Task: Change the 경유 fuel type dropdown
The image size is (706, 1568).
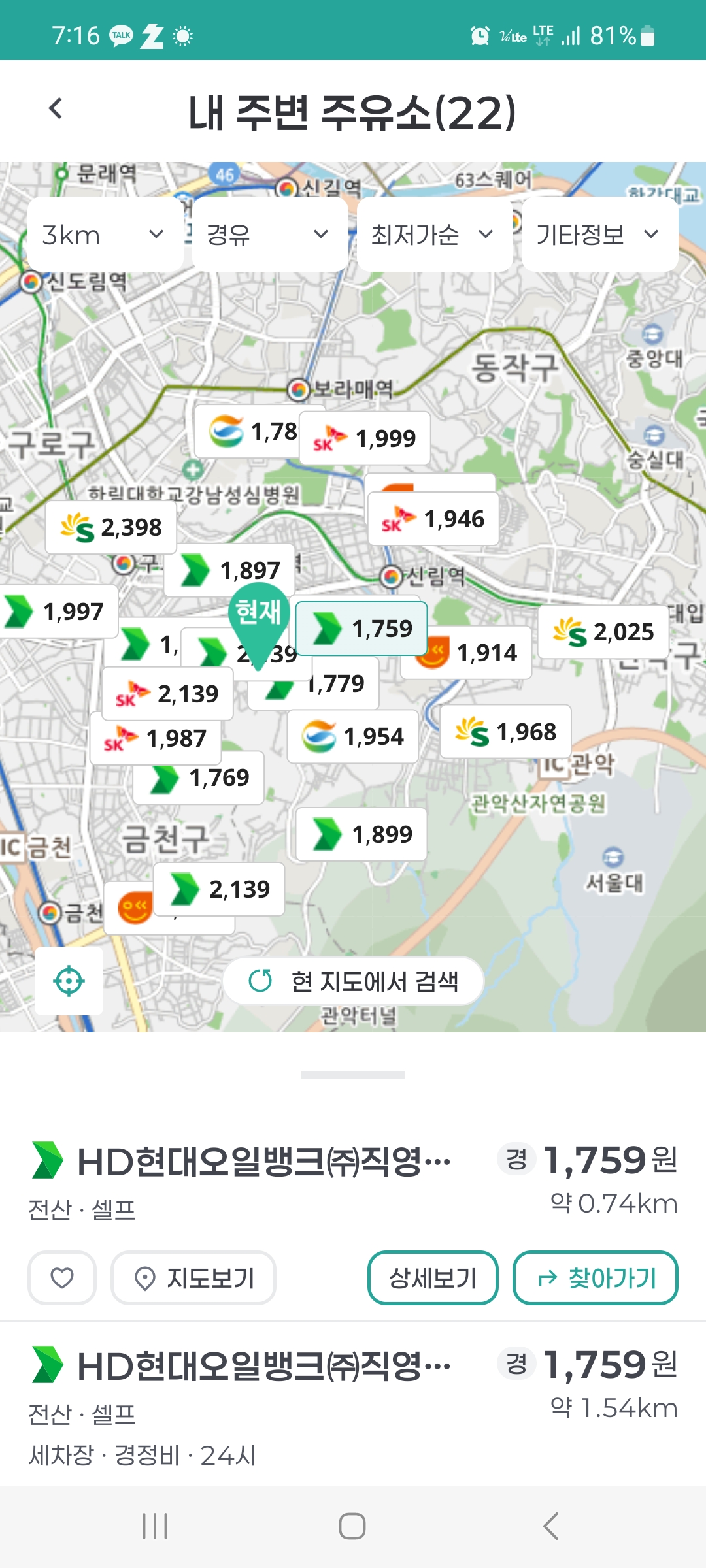Action: tap(269, 235)
